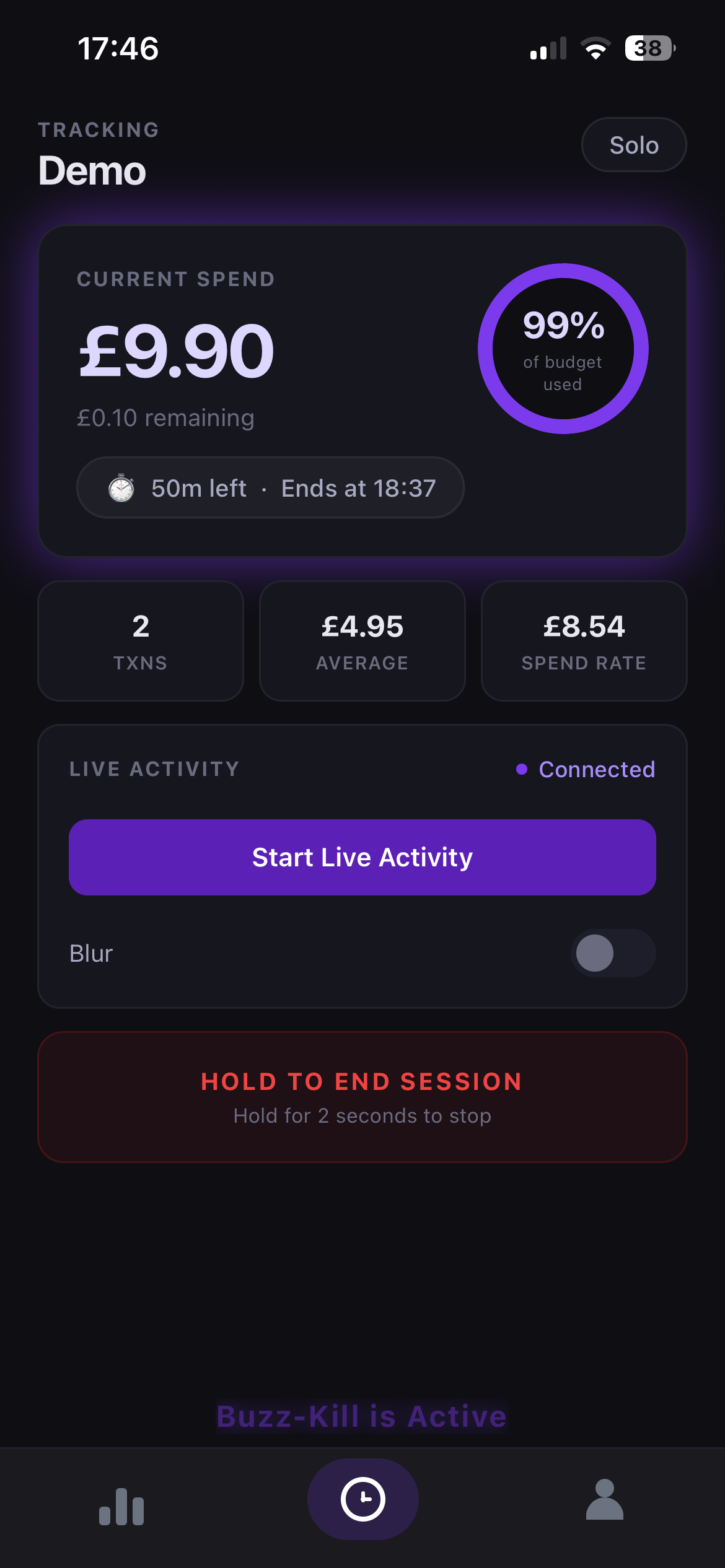
Task: Switch to the clock tracking tab
Action: (362, 1499)
